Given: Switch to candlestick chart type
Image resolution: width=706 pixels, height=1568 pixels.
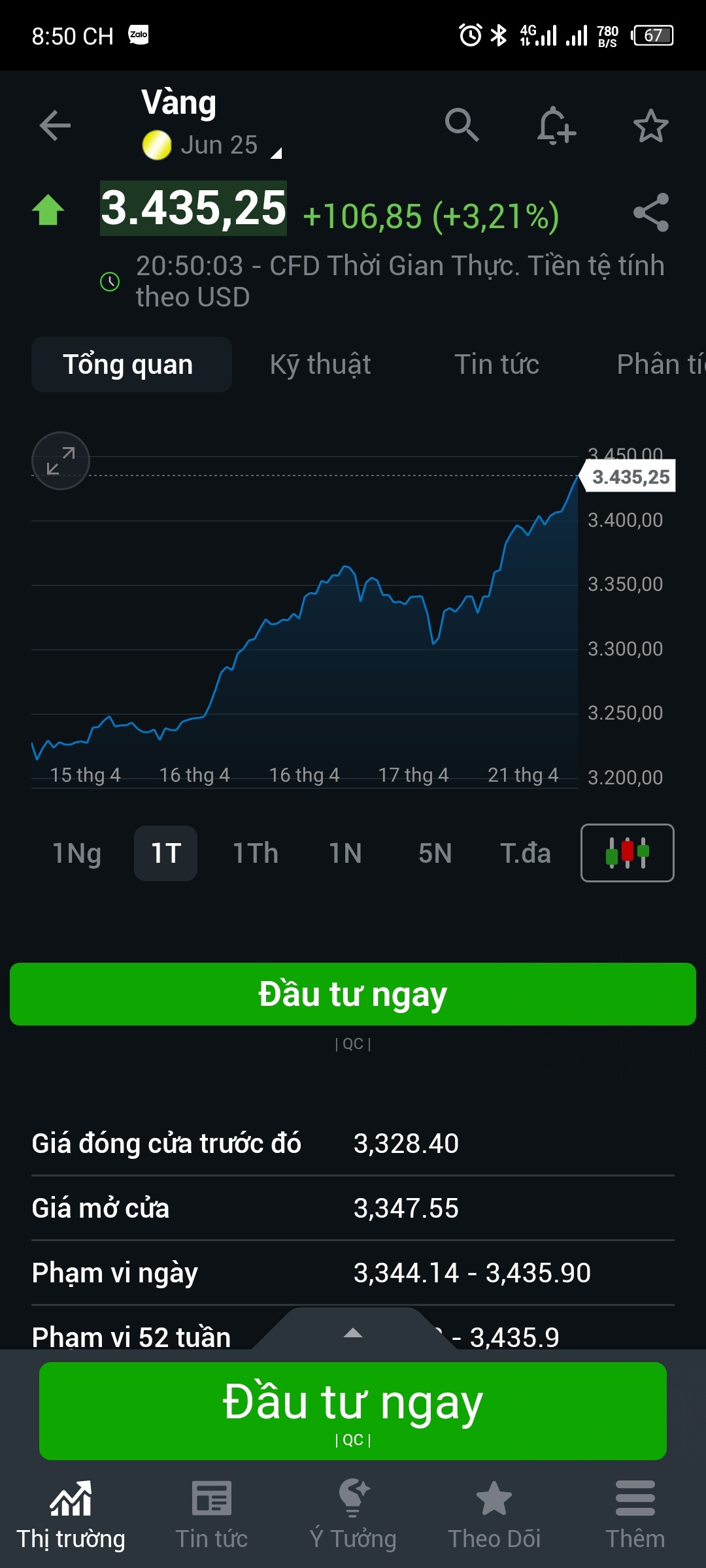Looking at the screenshot, I should [x=627, y=853].
